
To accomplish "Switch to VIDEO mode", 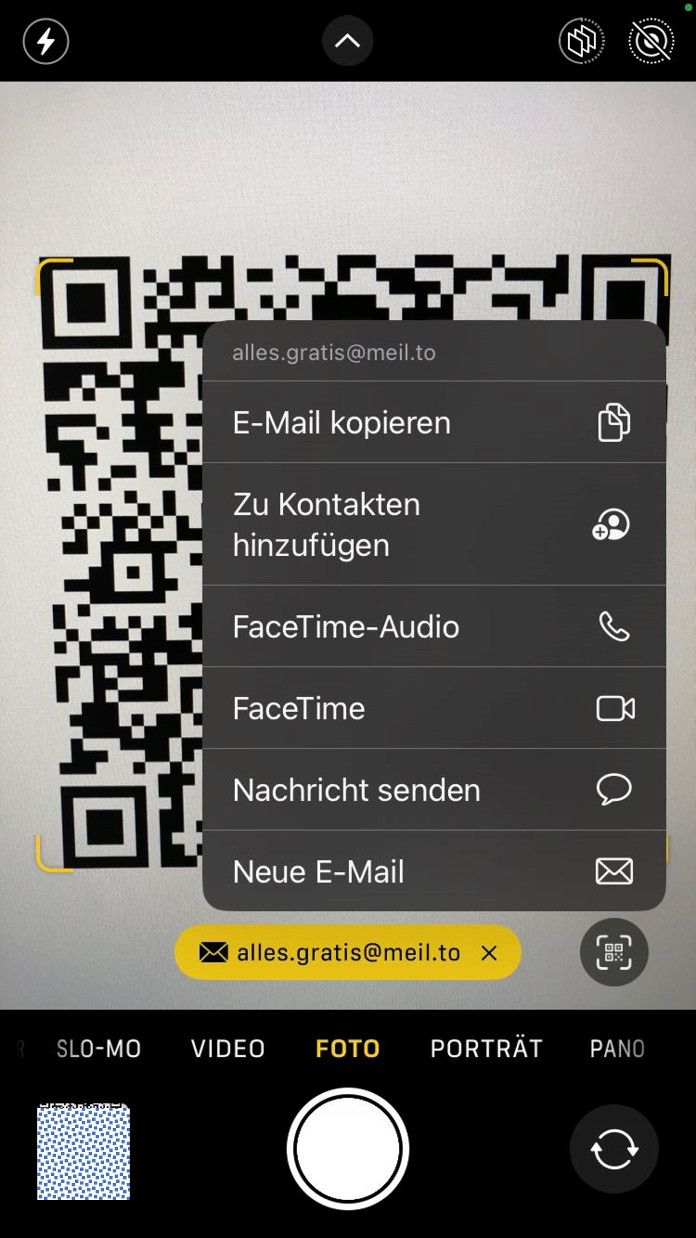I will click(228, 1049).
